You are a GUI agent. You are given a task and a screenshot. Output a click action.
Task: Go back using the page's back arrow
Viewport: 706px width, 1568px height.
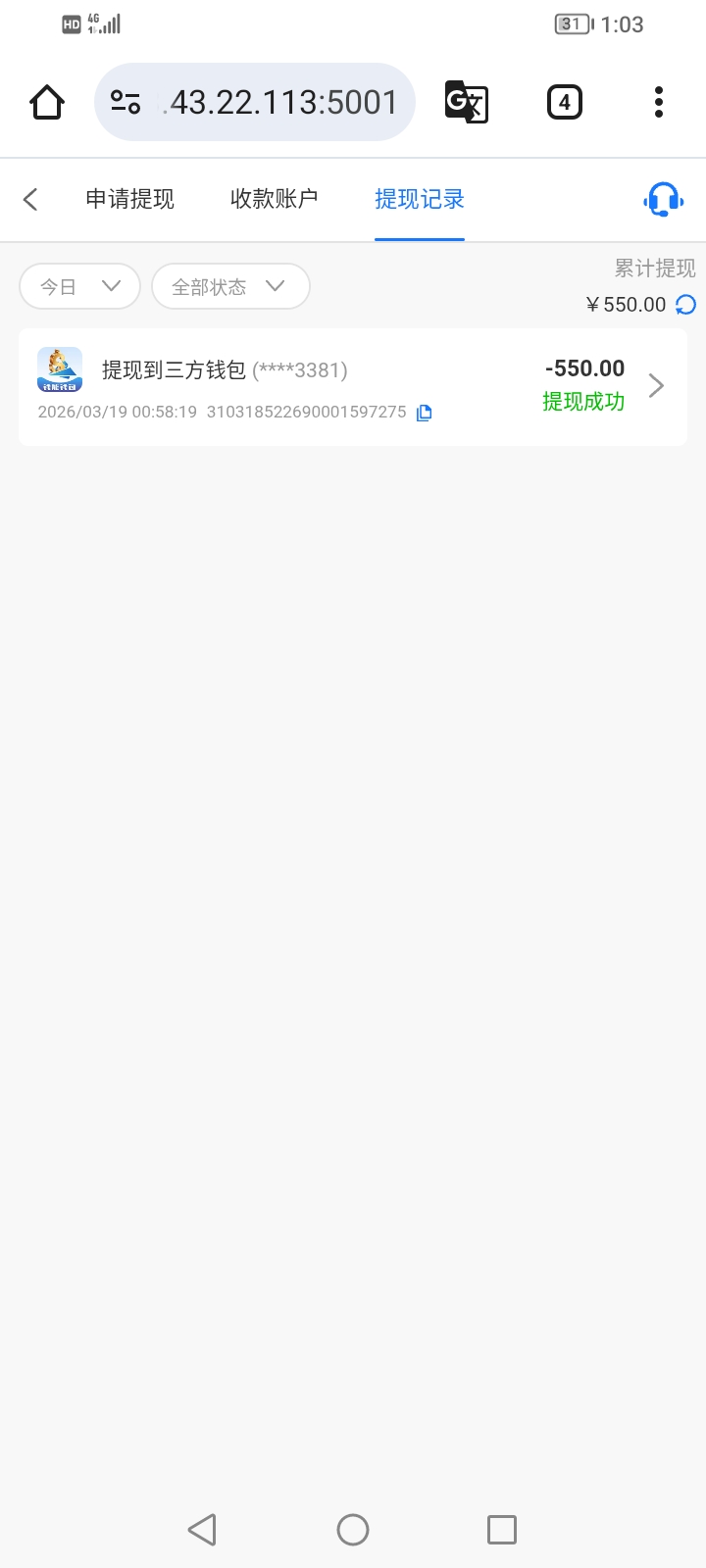(x=30, y=200)
